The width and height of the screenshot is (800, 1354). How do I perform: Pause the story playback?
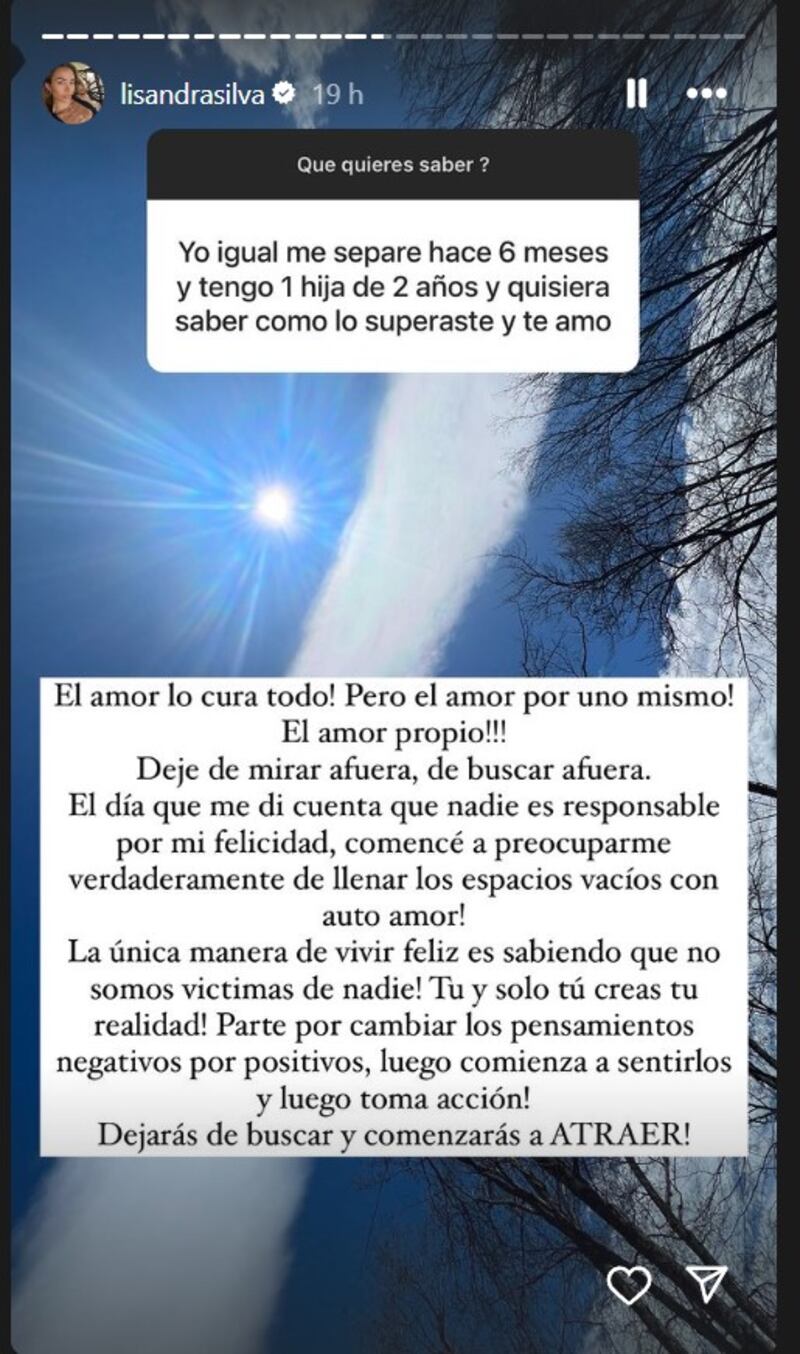(x=636, y=94)
